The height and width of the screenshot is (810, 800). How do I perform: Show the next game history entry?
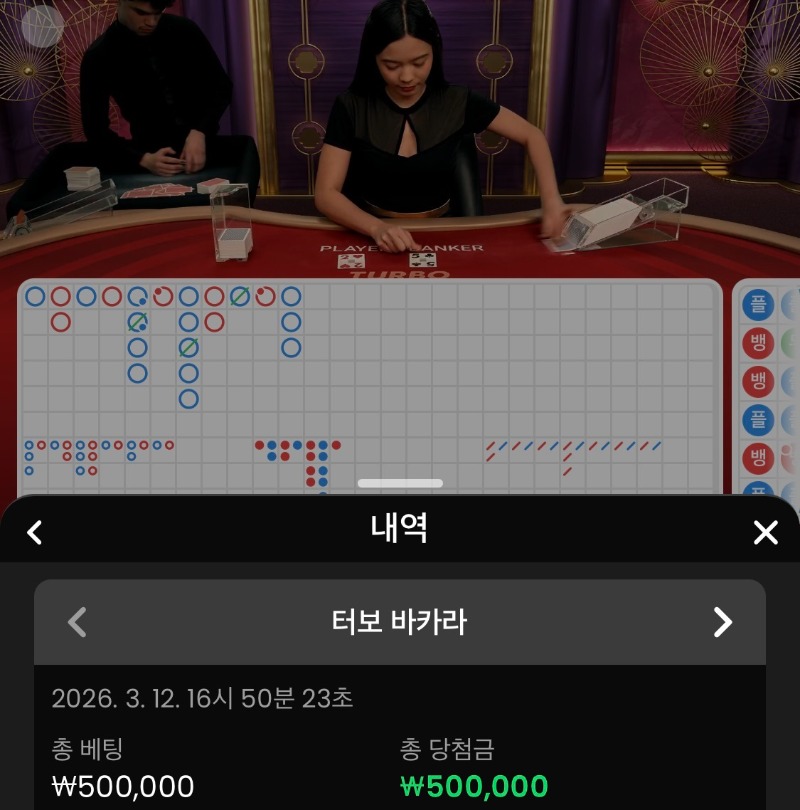point(722,622)
